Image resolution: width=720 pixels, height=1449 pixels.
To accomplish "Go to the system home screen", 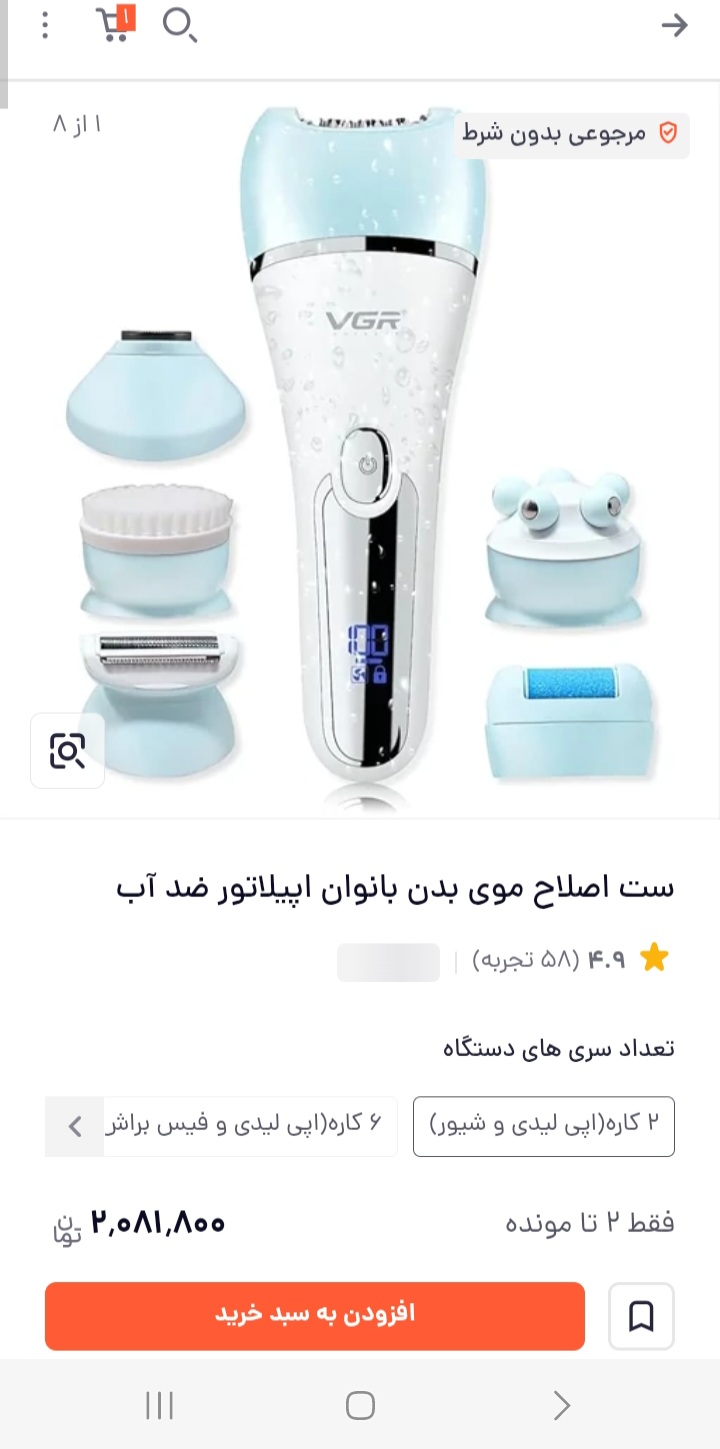I will tap(360, 1405).
